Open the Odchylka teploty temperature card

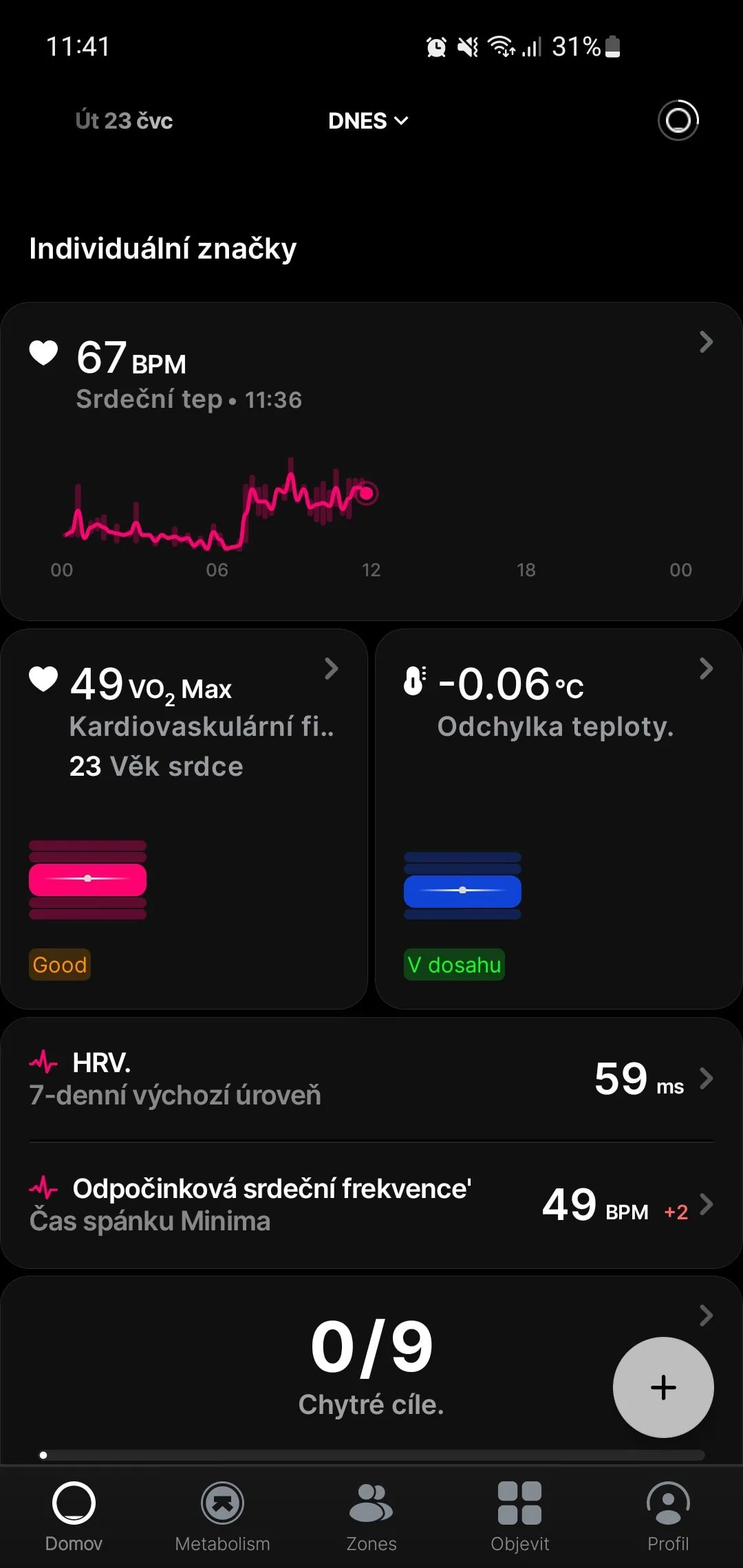tap(558, 818)
